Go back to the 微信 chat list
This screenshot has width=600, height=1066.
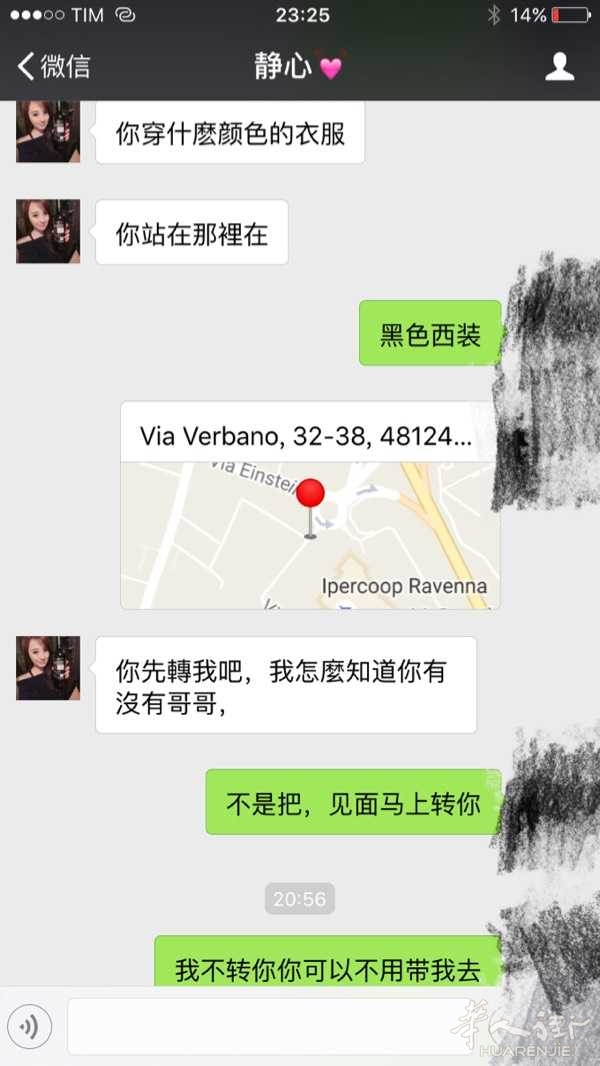[x=54, y=67]
